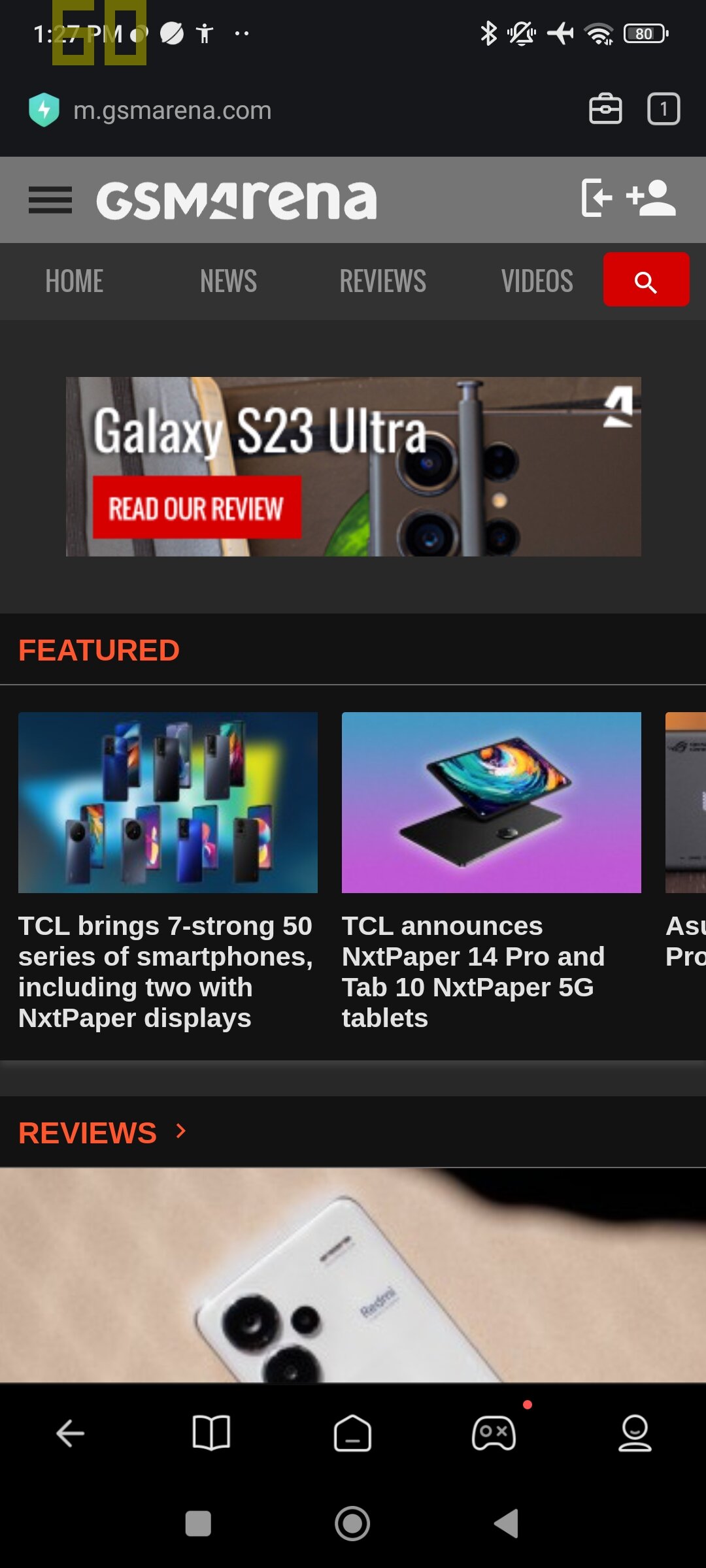Image resolution: width=706 pixels, height=1568 pixels.
Task: Tap the login icon in the header
Action: [596, 198]
